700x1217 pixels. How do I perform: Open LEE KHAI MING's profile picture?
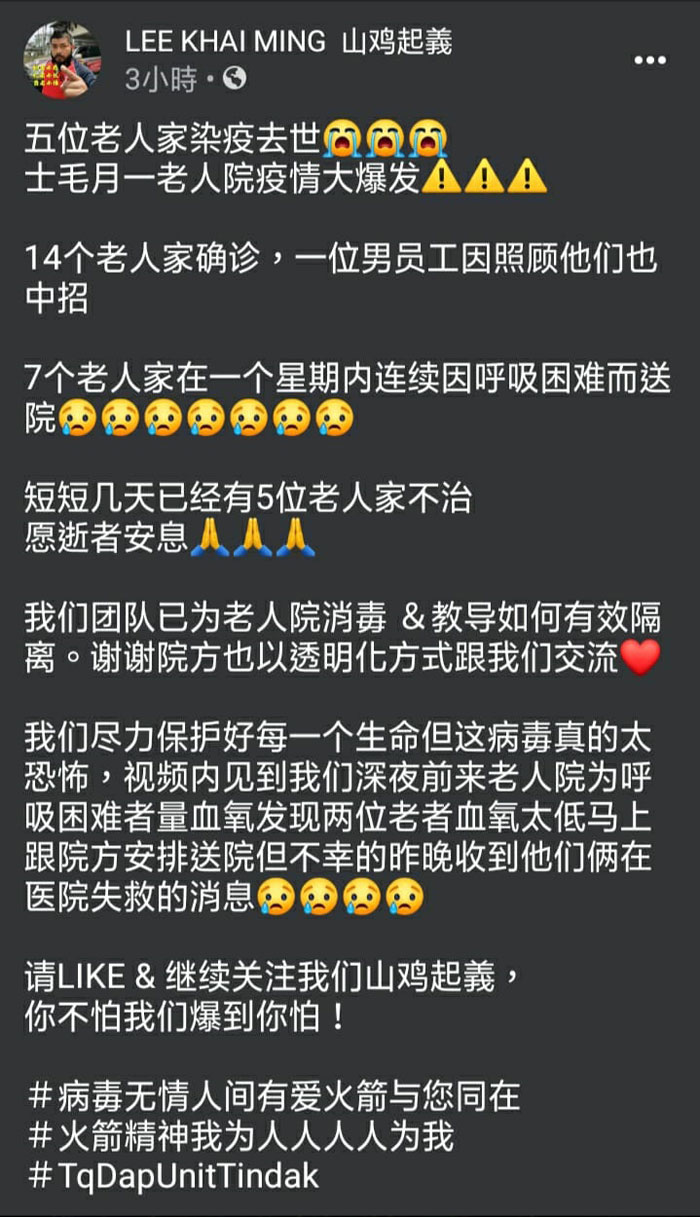(x=62, y=60)
